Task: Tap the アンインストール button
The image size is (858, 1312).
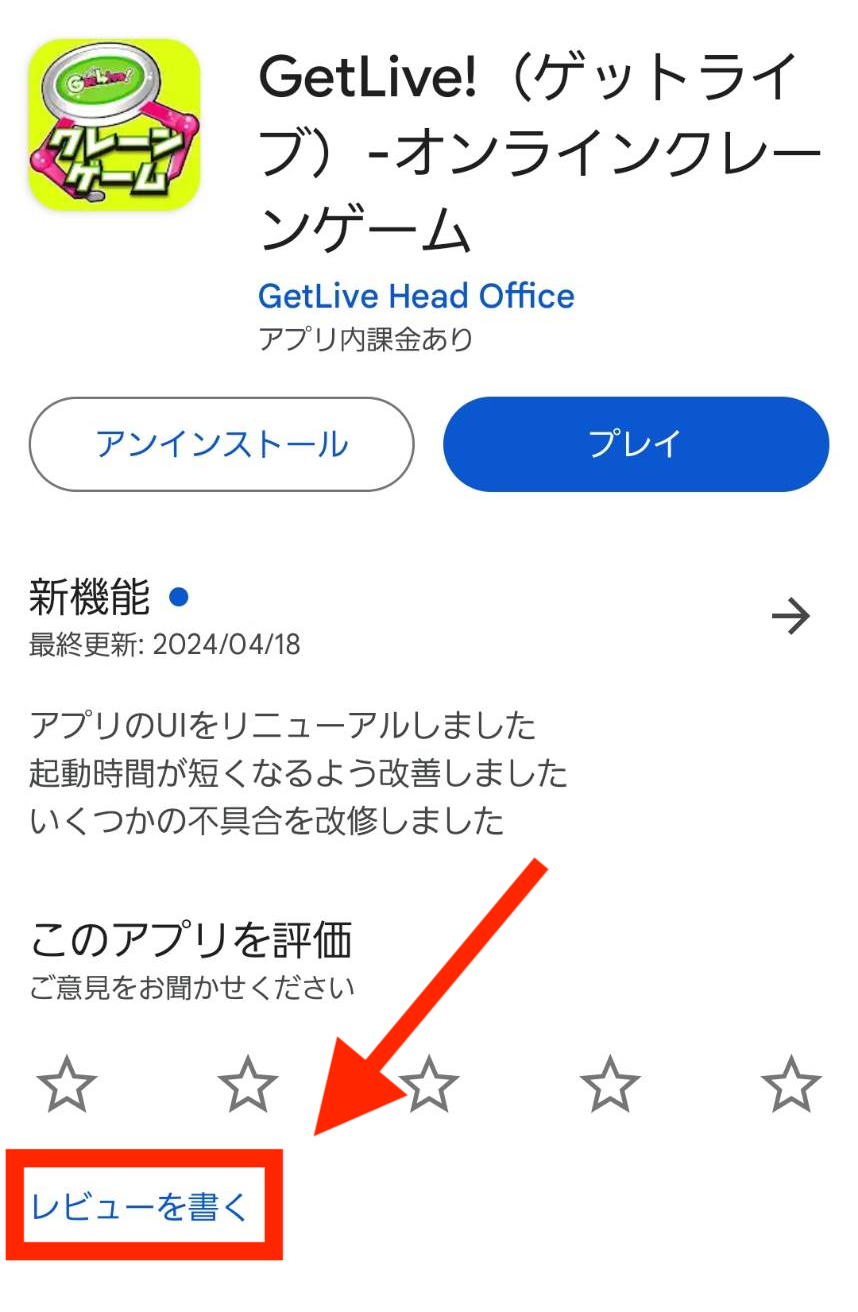Action: click(x=221, y=444)
